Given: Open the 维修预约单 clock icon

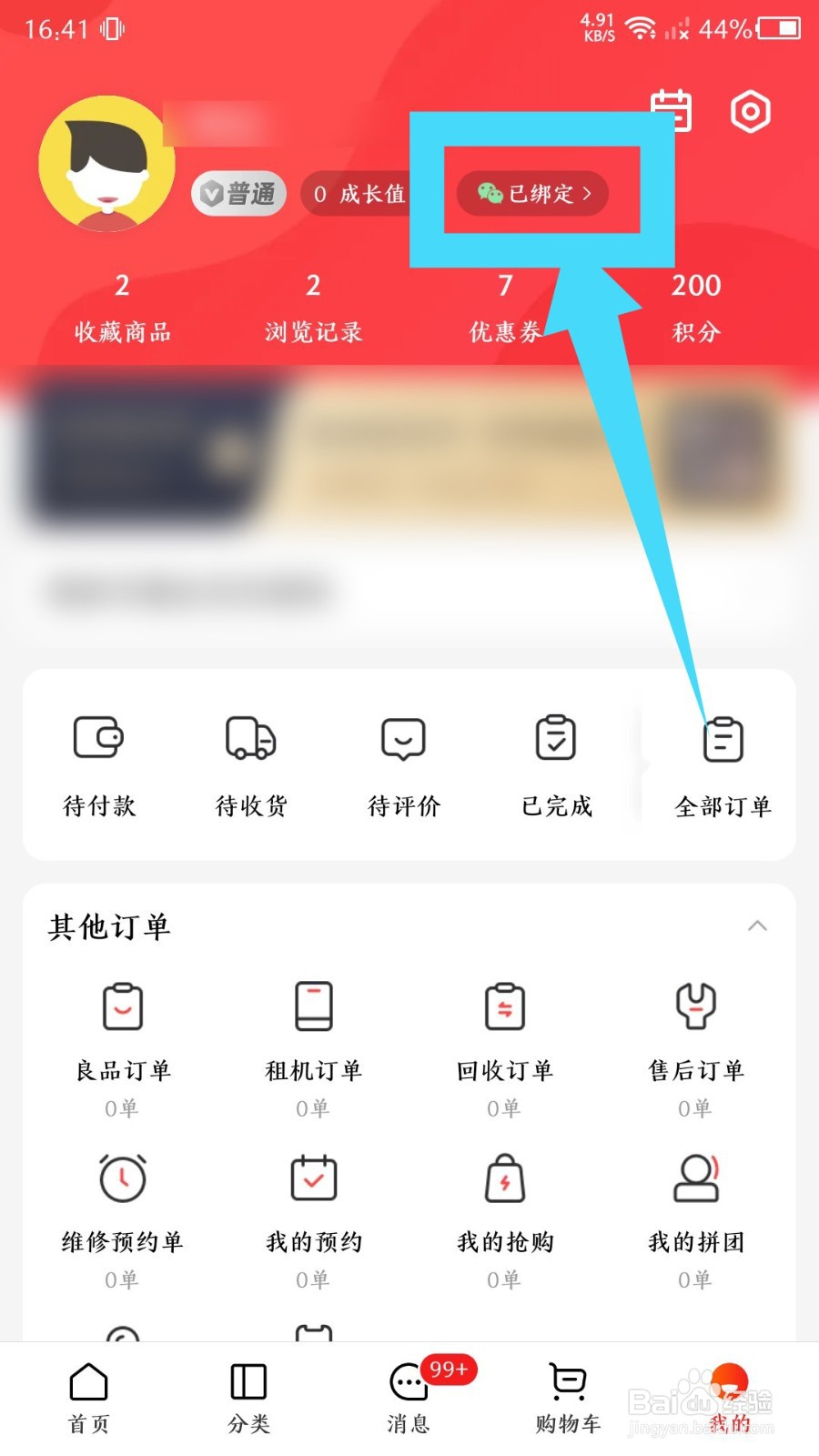Looking at the screenshot, I should pyautogui.click(x=122, y=1178).
